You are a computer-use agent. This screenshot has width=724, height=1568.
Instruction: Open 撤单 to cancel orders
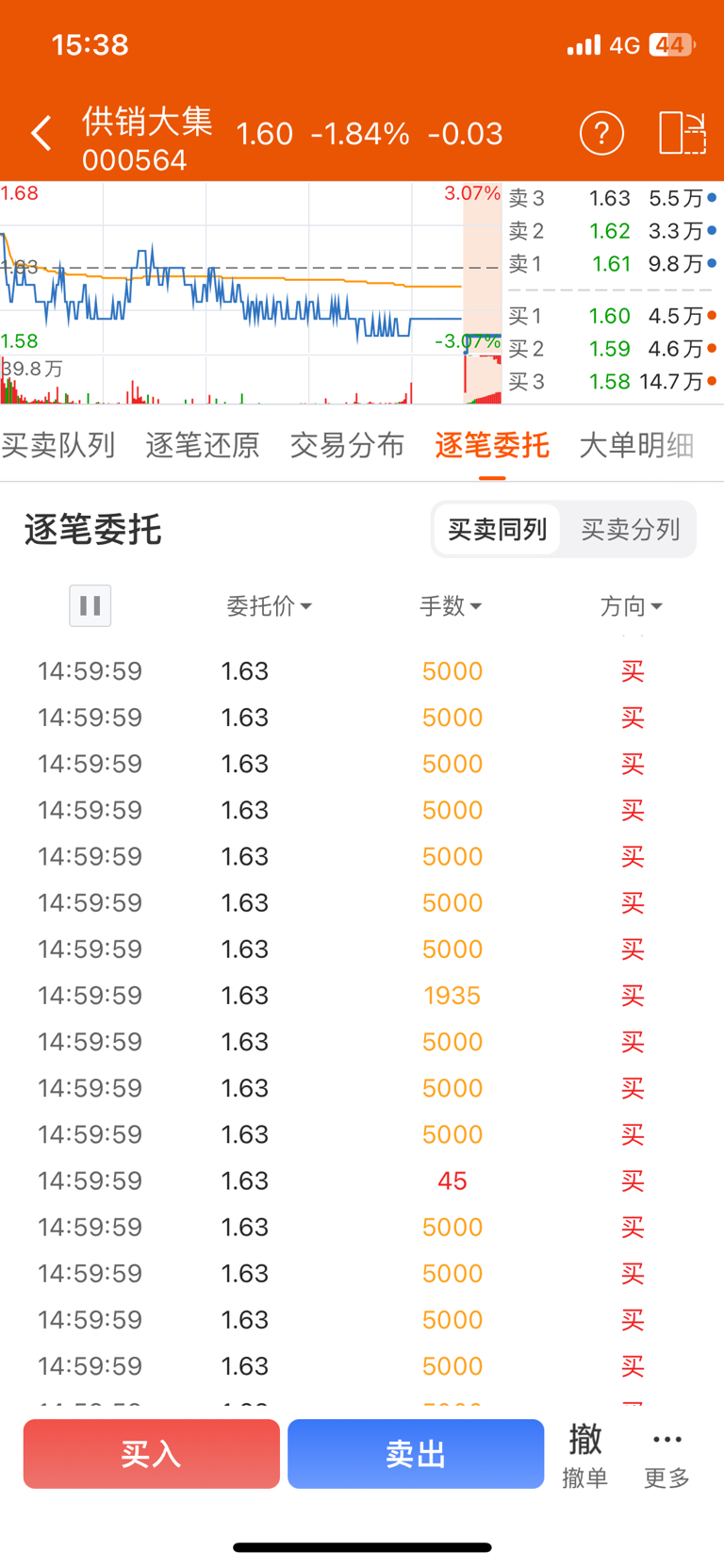pyautogui.click(x=585, y=1455)
